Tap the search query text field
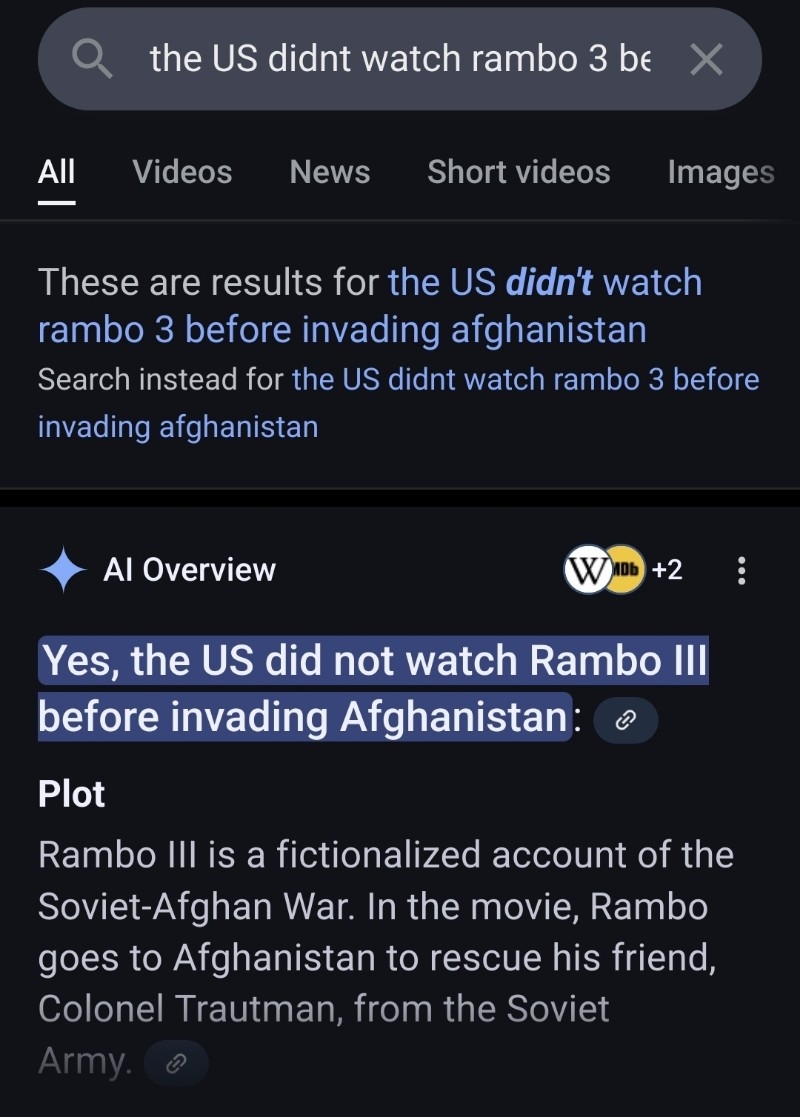Image resolution: width=800 pixels, height=1117 pixels. (x=400, y=60)
